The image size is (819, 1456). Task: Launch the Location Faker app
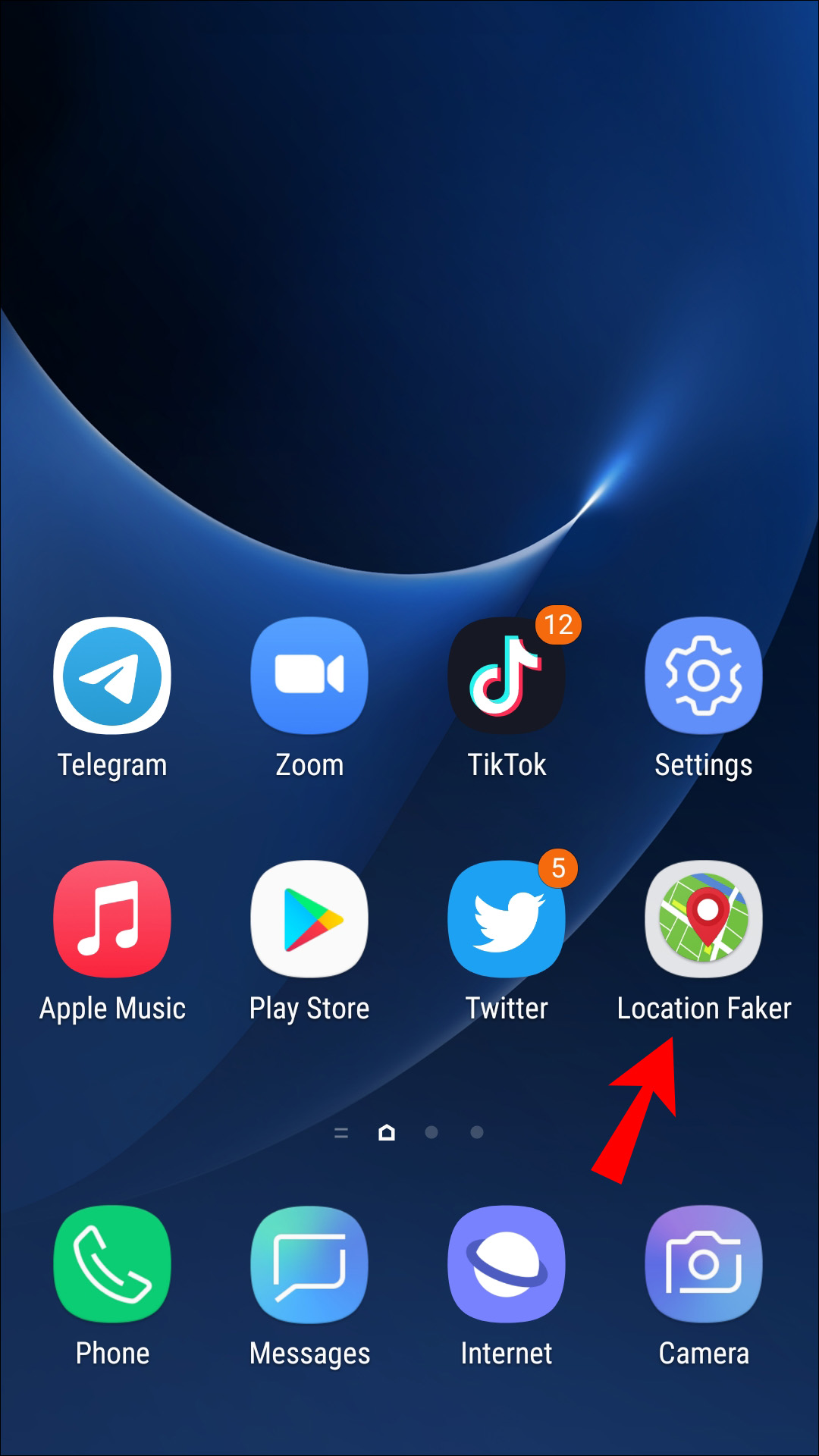[x=704, y=919]
